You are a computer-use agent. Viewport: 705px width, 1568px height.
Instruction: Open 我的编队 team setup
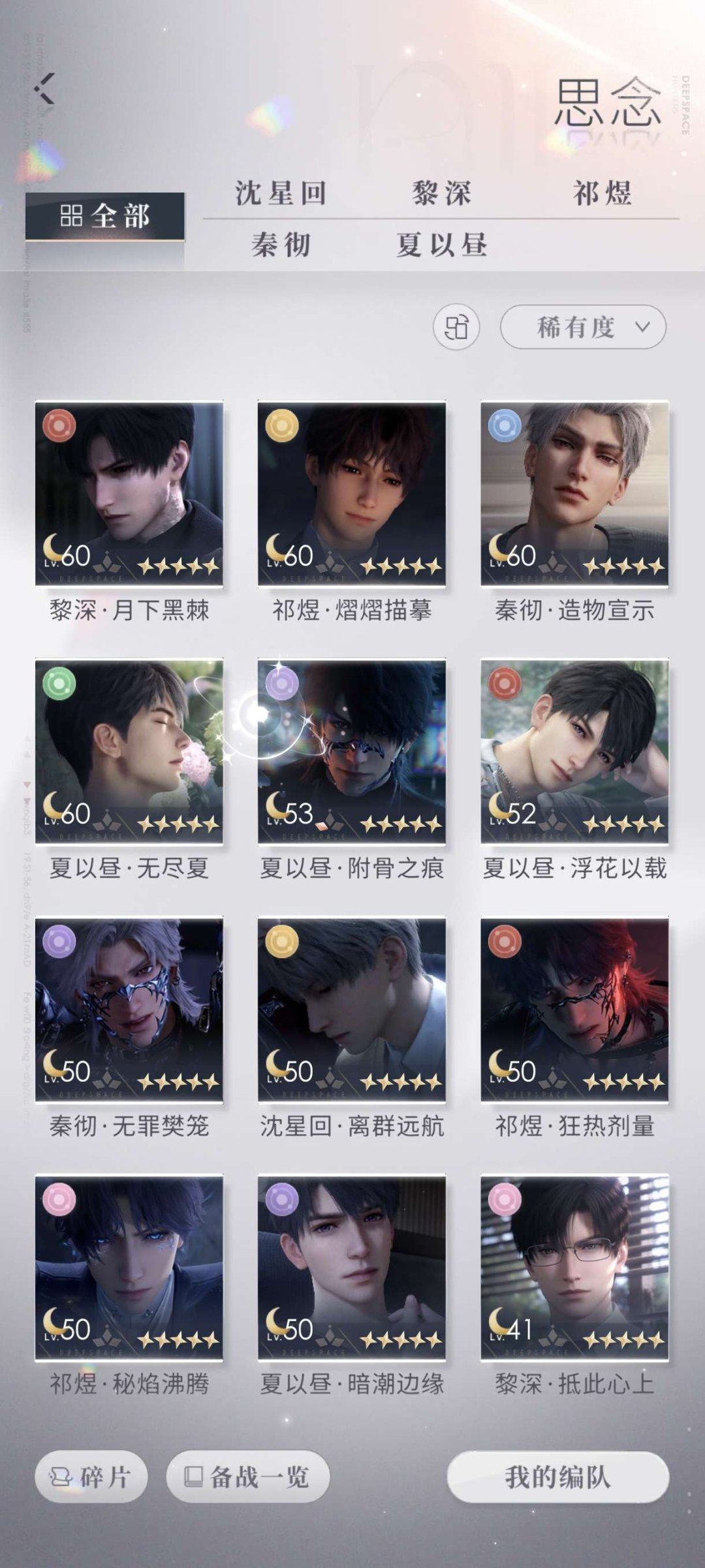pos(558,1477)
